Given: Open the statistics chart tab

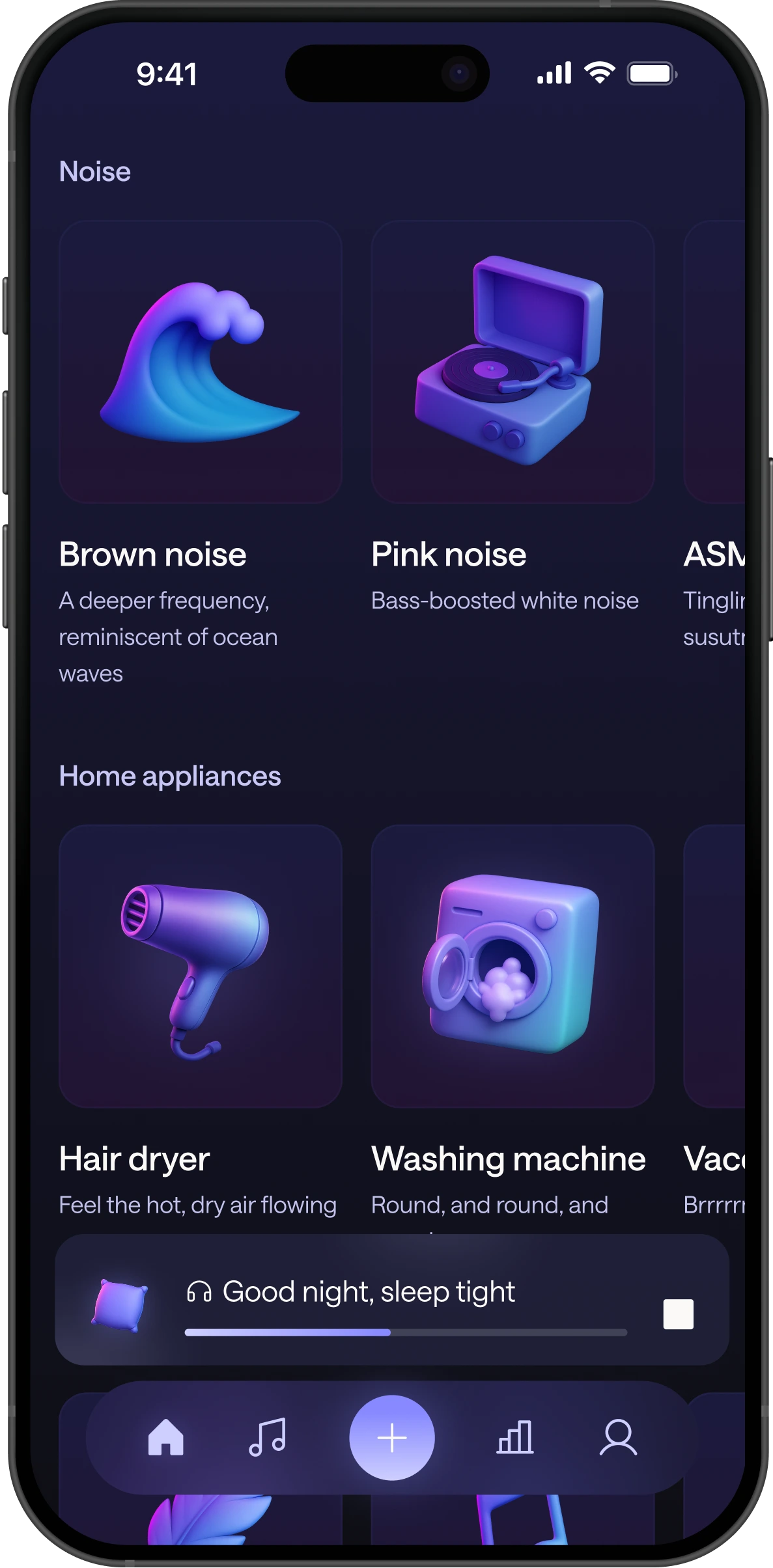Looking at the screenshot, I should tap(515, 1437).
